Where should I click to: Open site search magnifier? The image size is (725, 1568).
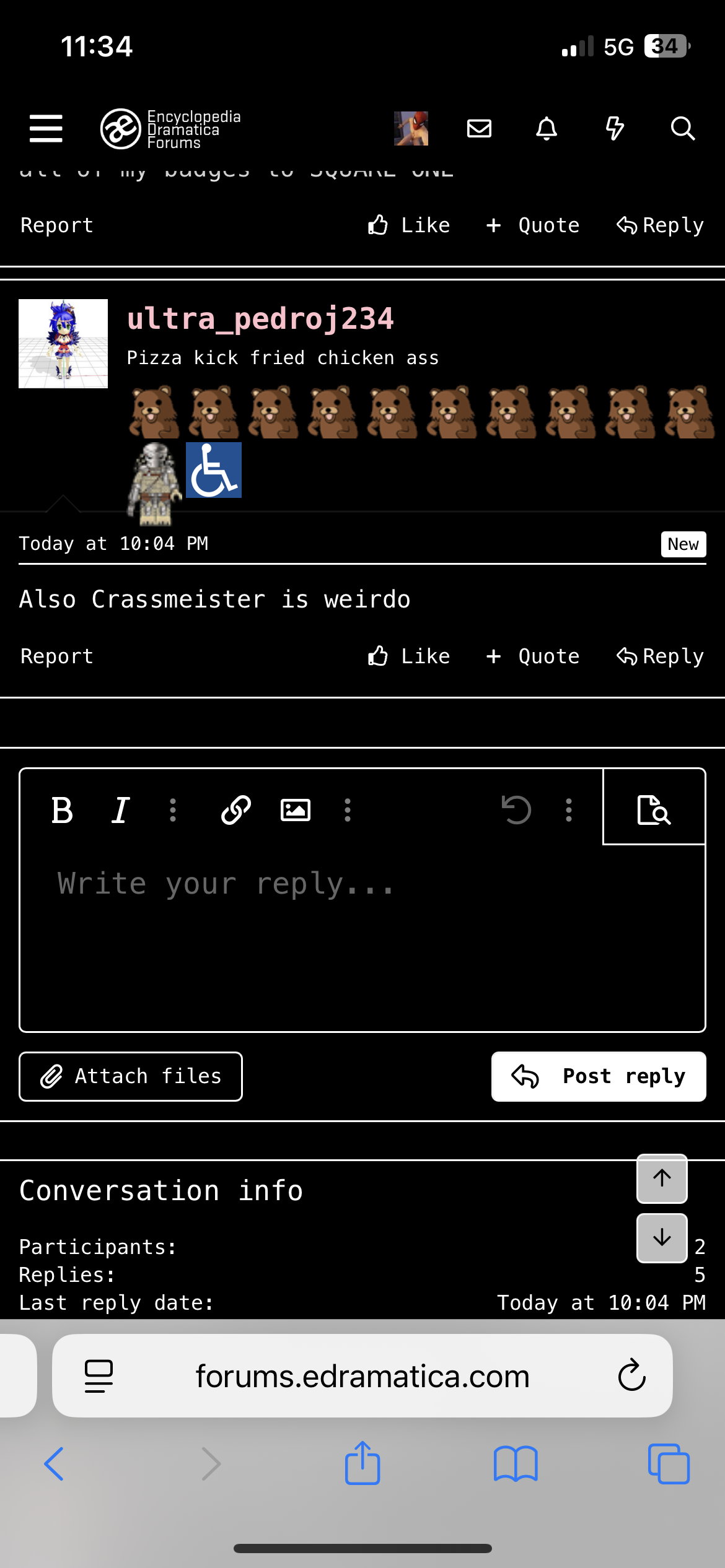tap(682, 128)
